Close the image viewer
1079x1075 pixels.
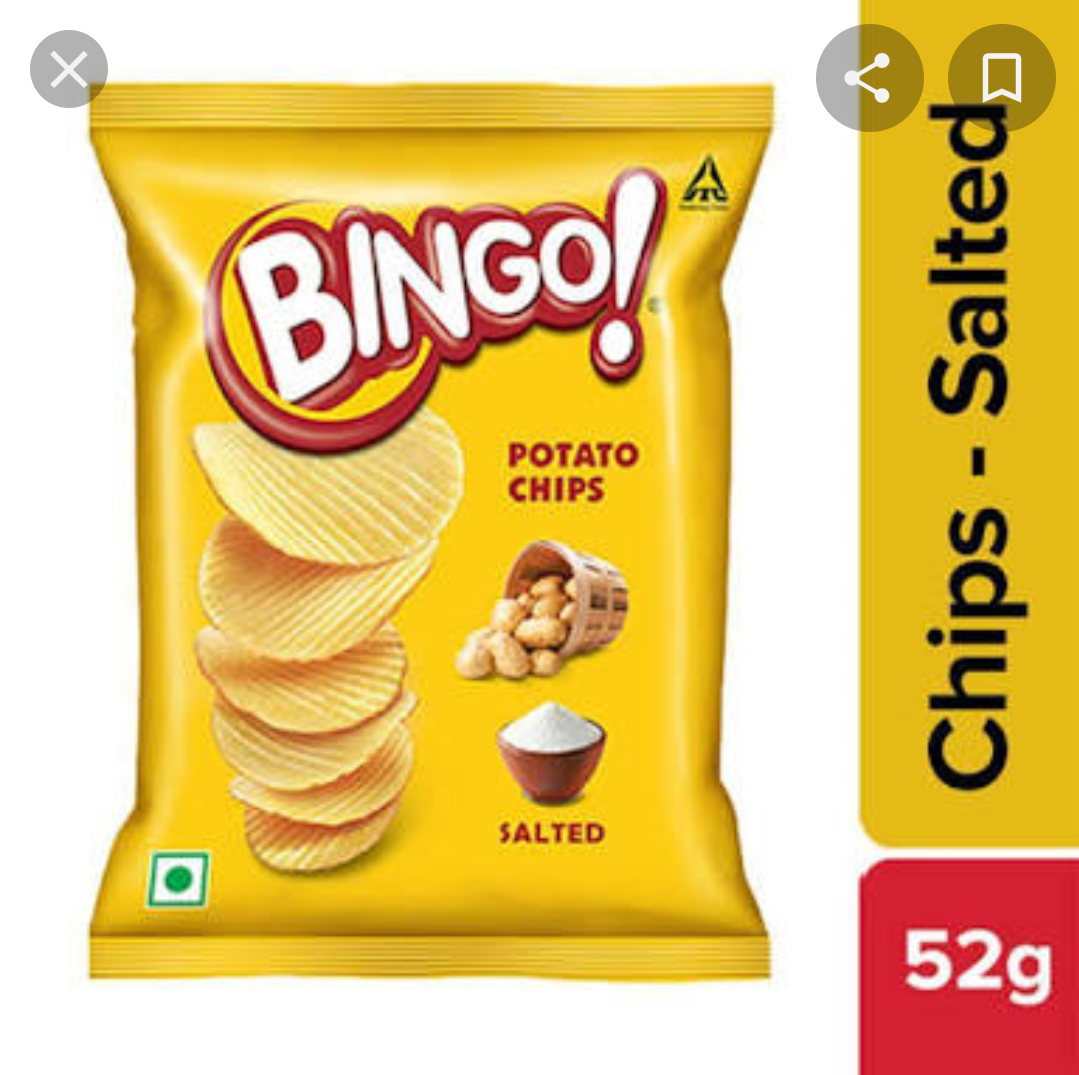click(x=68, y=69)
